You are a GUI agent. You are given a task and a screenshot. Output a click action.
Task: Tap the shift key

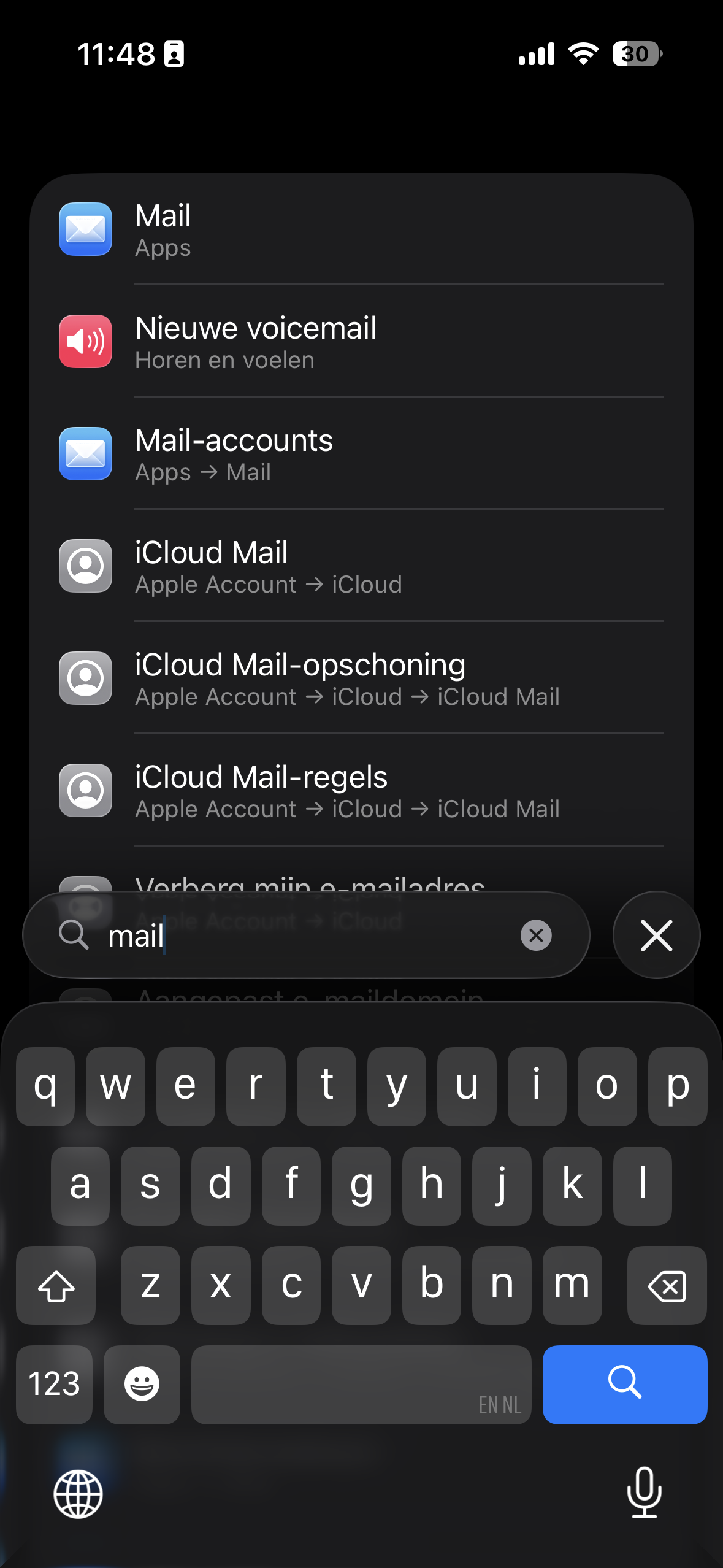[x=56, y=1285]
